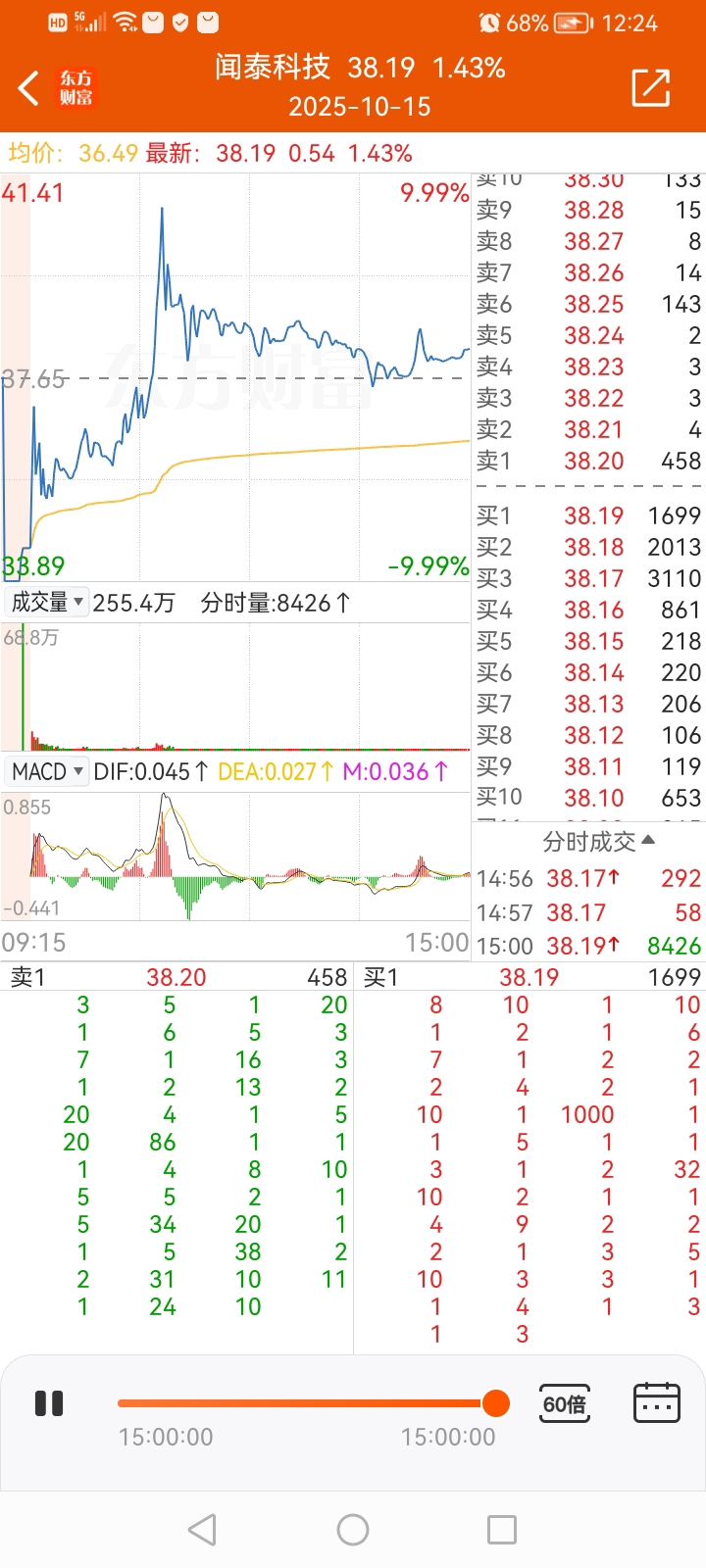
Task: Pause the replay playback
Action: tap(49, 1403)
